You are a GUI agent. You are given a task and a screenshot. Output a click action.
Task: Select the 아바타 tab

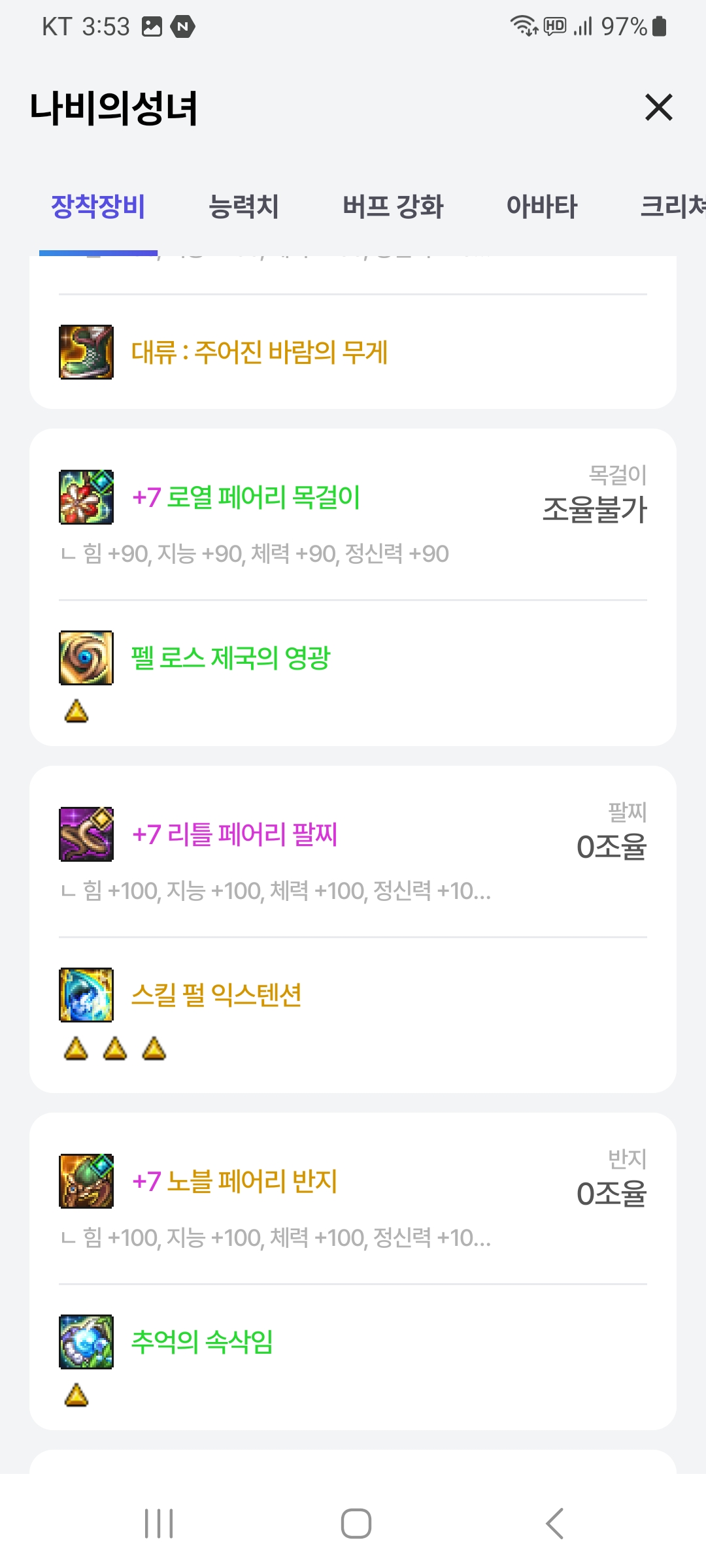coord(542,206)
